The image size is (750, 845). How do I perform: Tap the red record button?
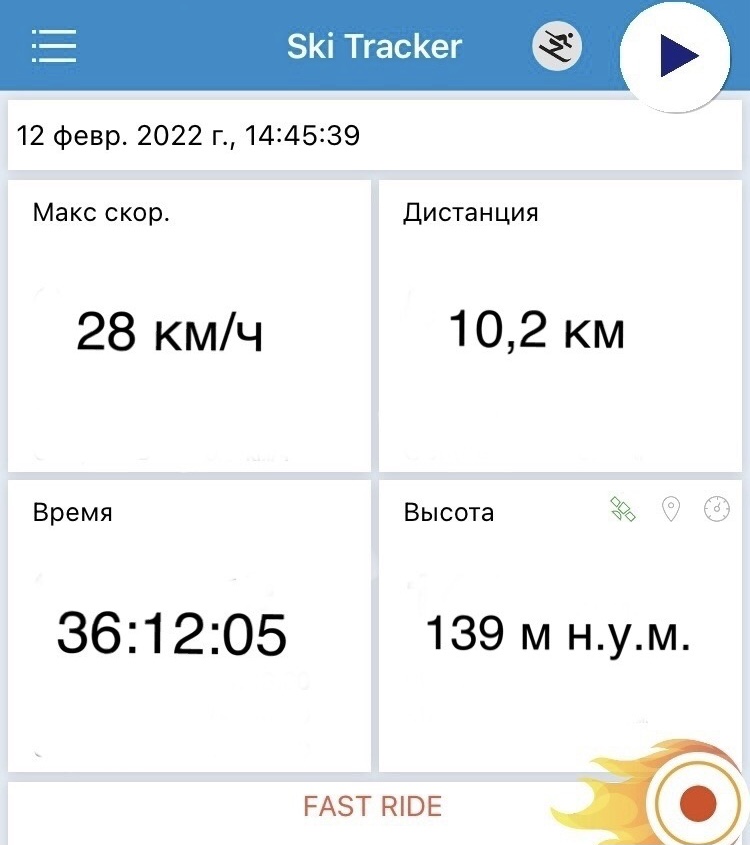[697, 801]
